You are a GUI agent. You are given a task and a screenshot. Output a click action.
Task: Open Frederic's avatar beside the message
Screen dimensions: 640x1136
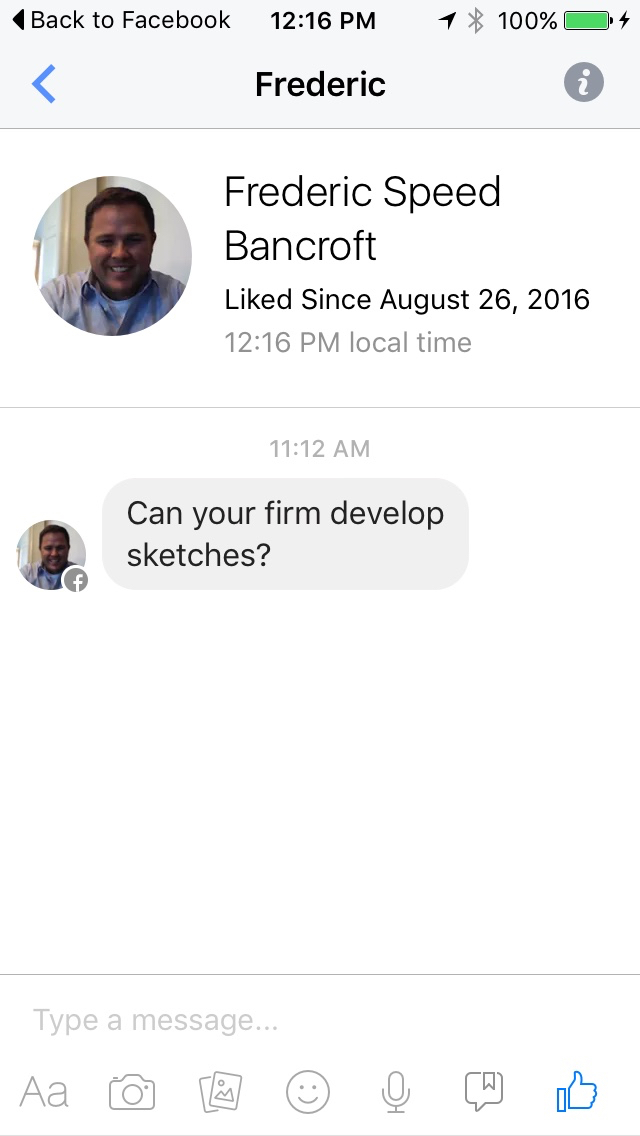(51, 555)
